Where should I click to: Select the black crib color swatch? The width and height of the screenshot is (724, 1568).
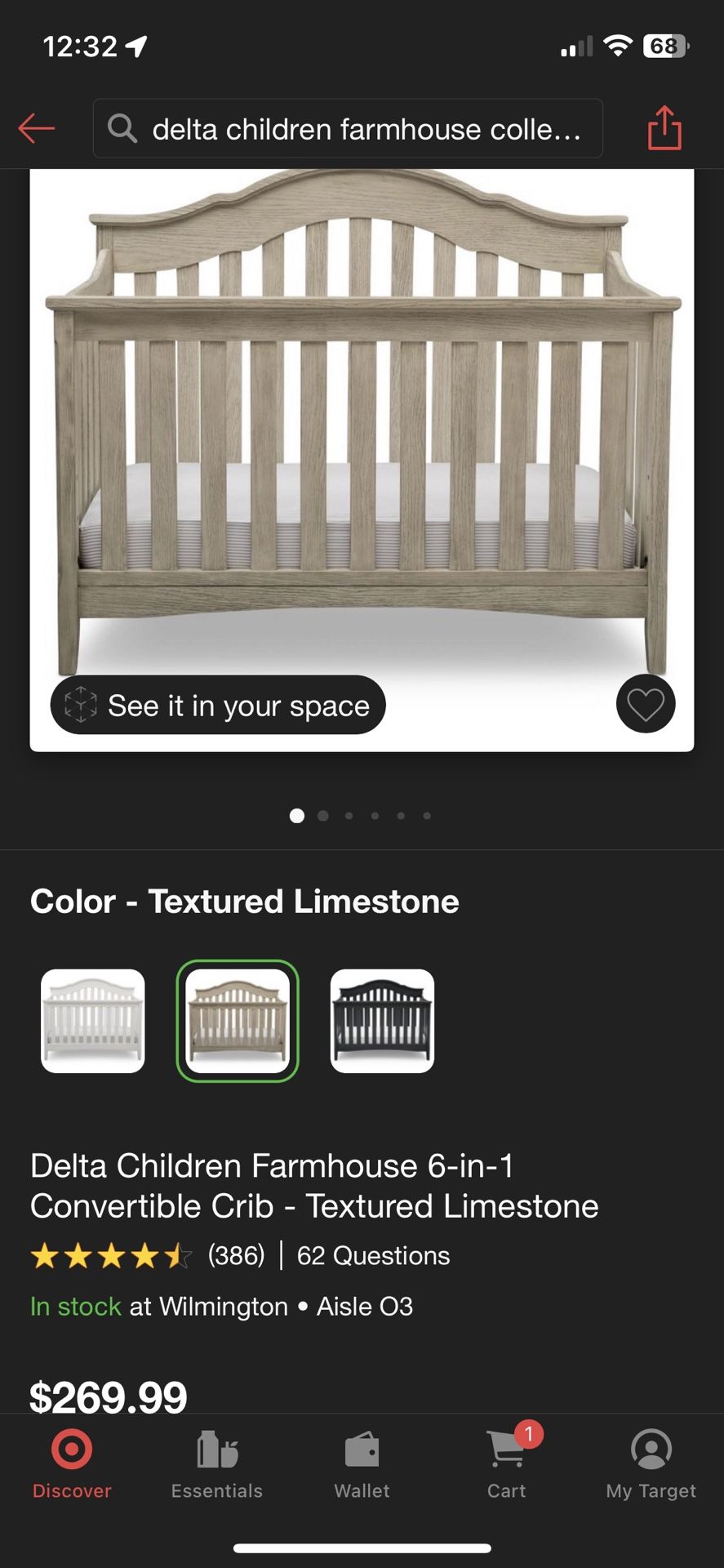click(382, 1021)
